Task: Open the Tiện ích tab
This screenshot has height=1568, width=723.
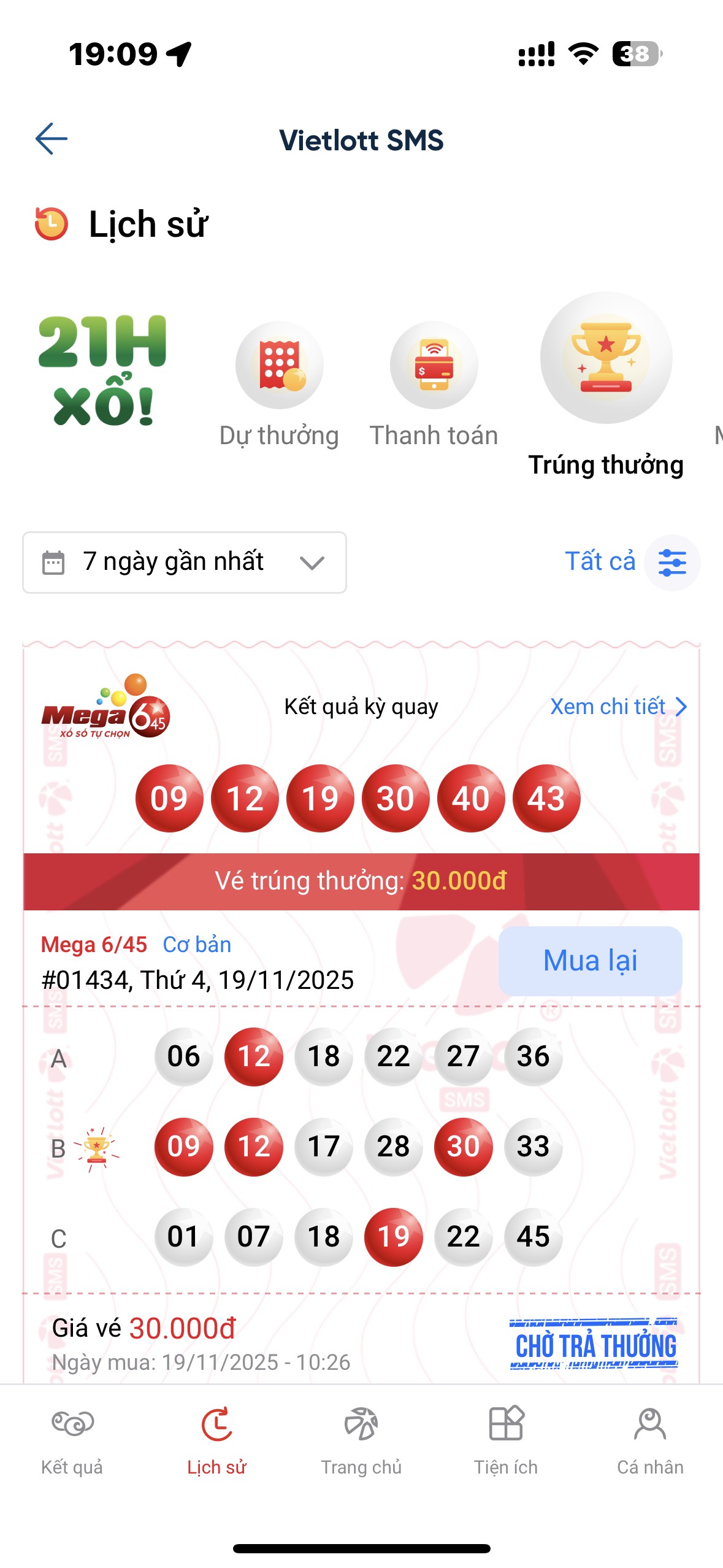Action: click(506, 1439)
